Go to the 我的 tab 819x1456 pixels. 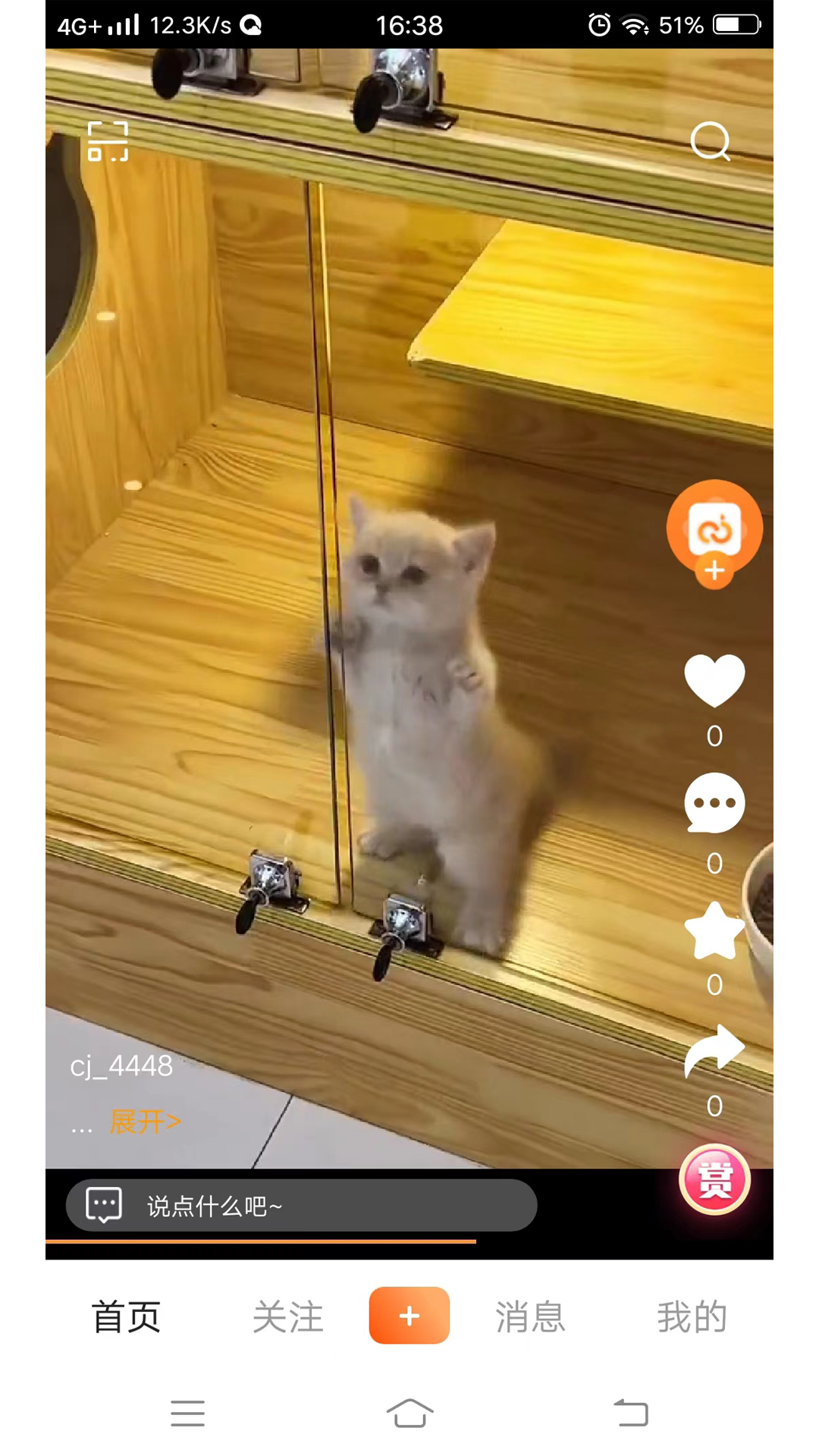692,1317
